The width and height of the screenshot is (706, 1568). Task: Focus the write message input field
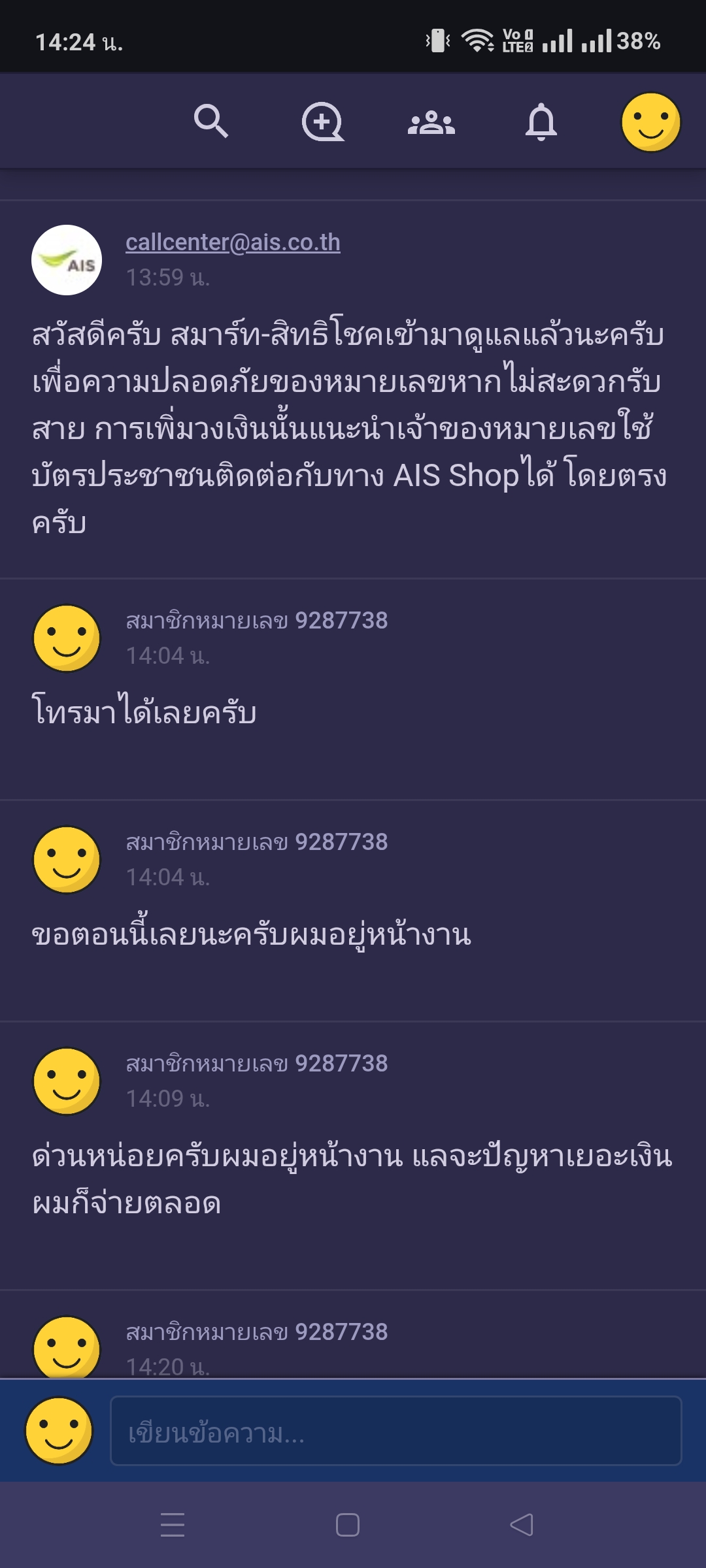tap(396, 1431)
